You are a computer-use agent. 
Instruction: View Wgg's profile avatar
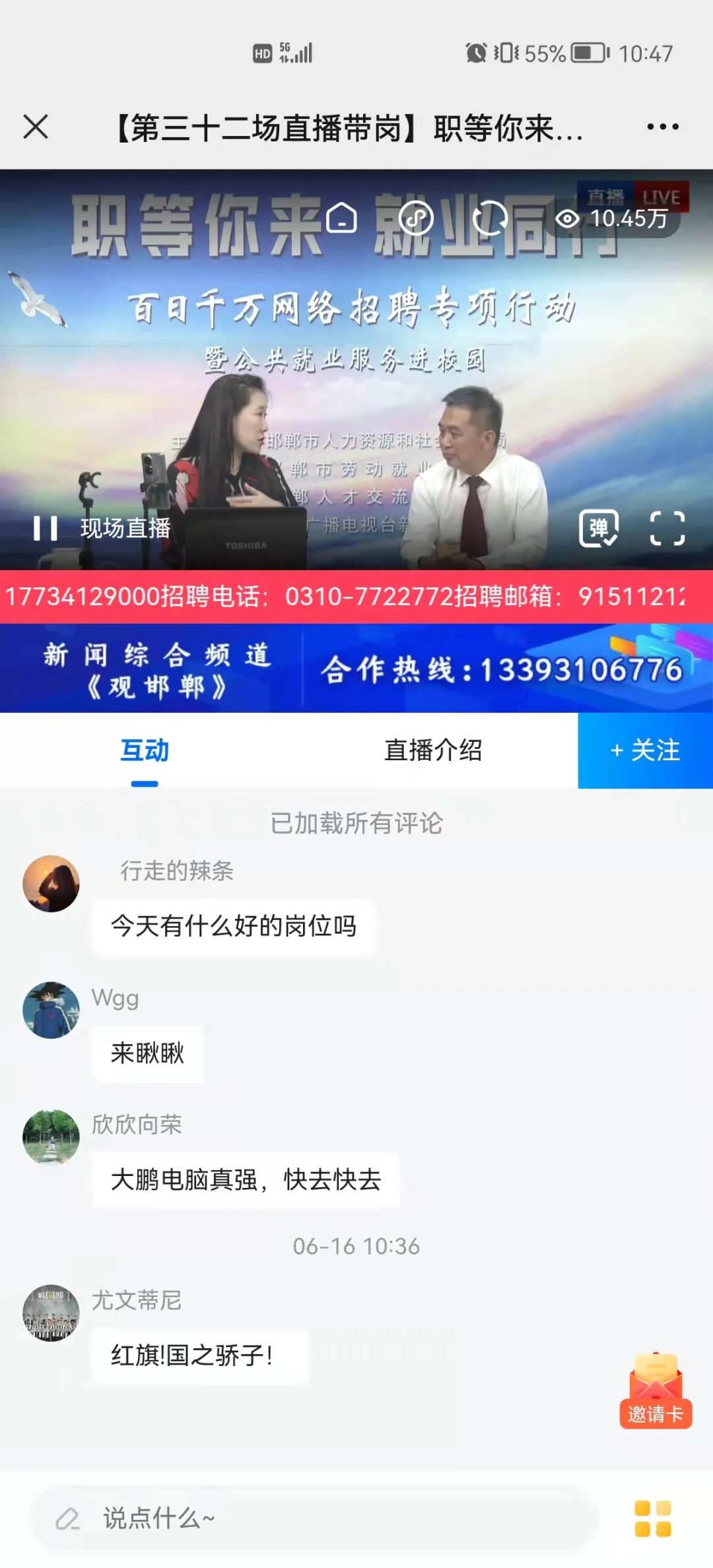51,1010
